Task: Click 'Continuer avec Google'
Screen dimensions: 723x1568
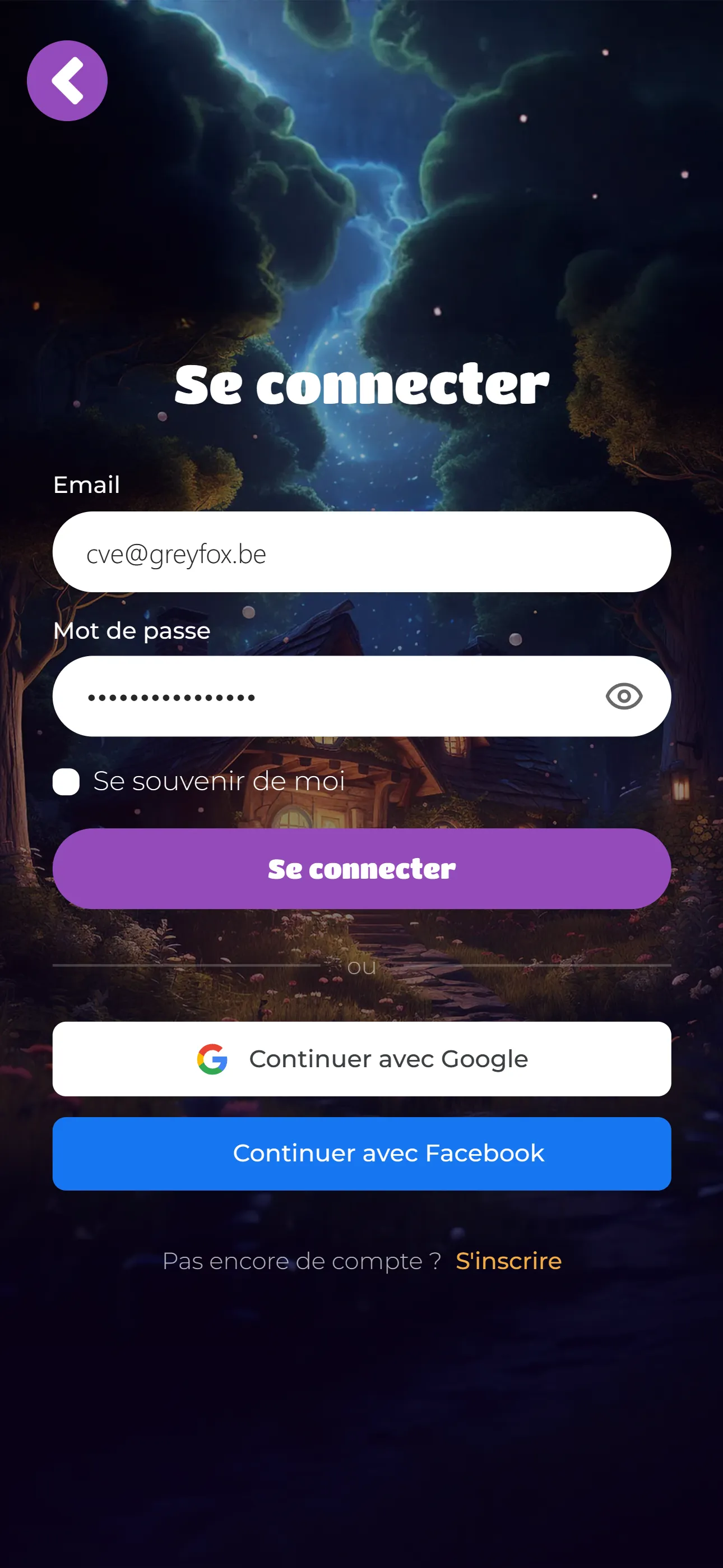Action: point(361,1058)
